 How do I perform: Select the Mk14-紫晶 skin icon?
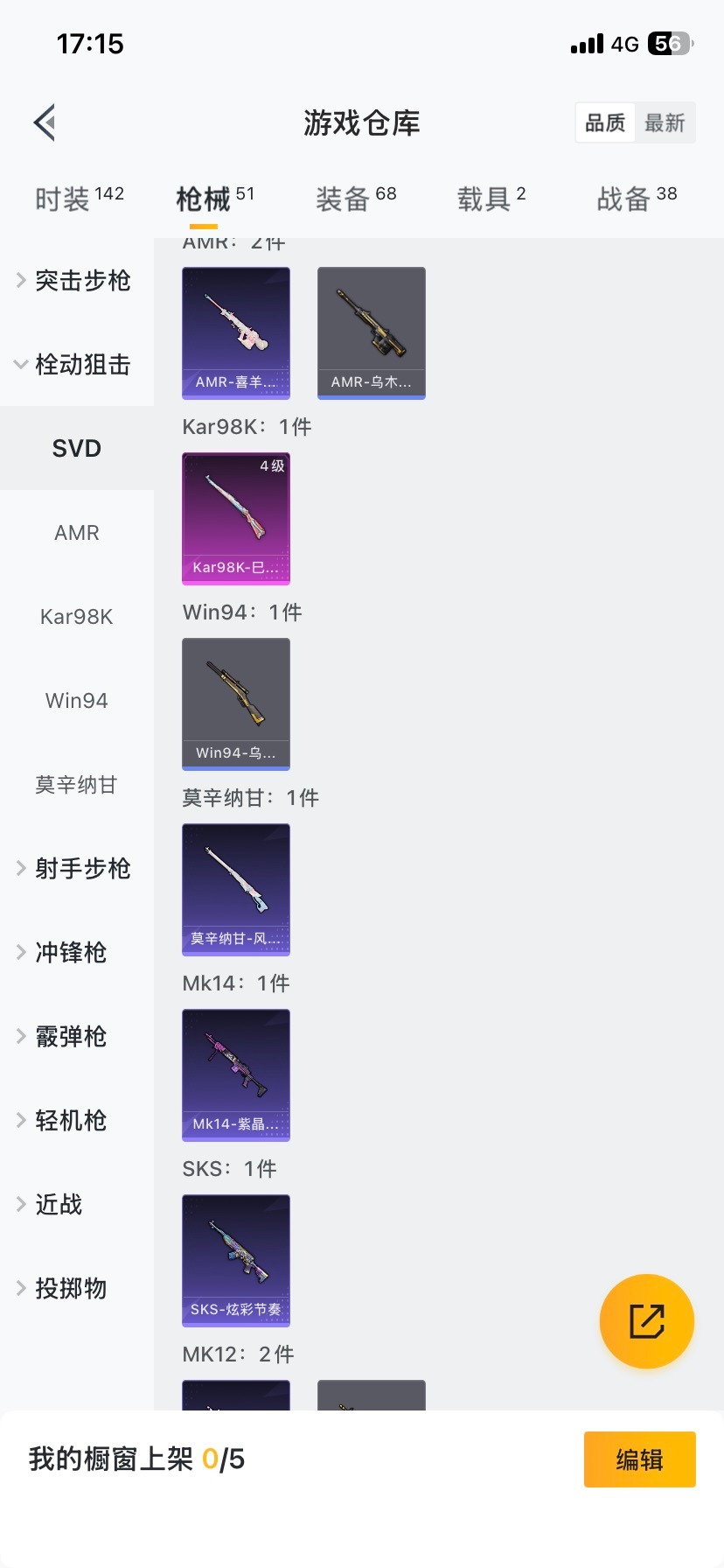point(235,1075)
